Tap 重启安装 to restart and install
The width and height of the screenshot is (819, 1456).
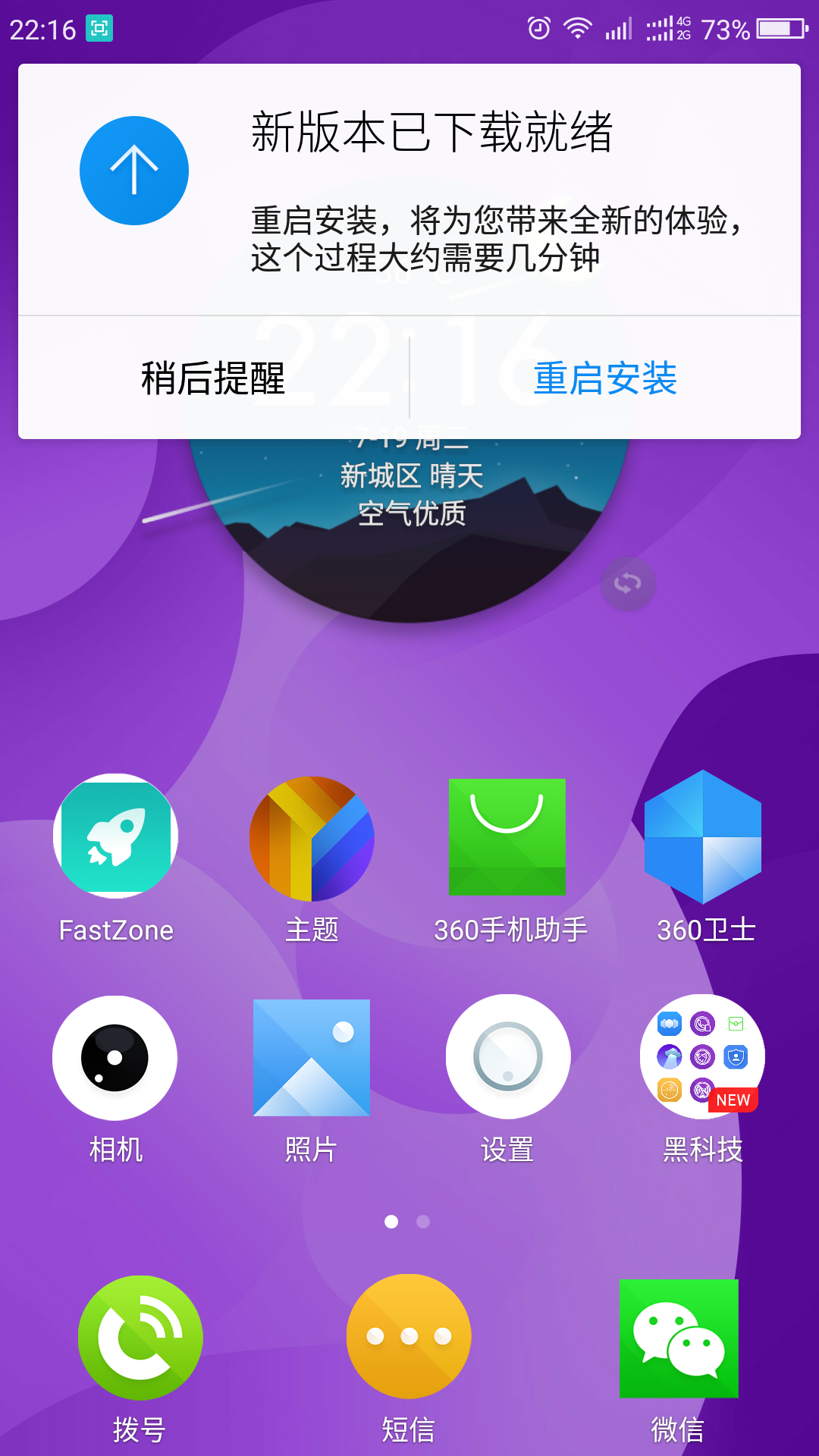click(x=604, y=378)
